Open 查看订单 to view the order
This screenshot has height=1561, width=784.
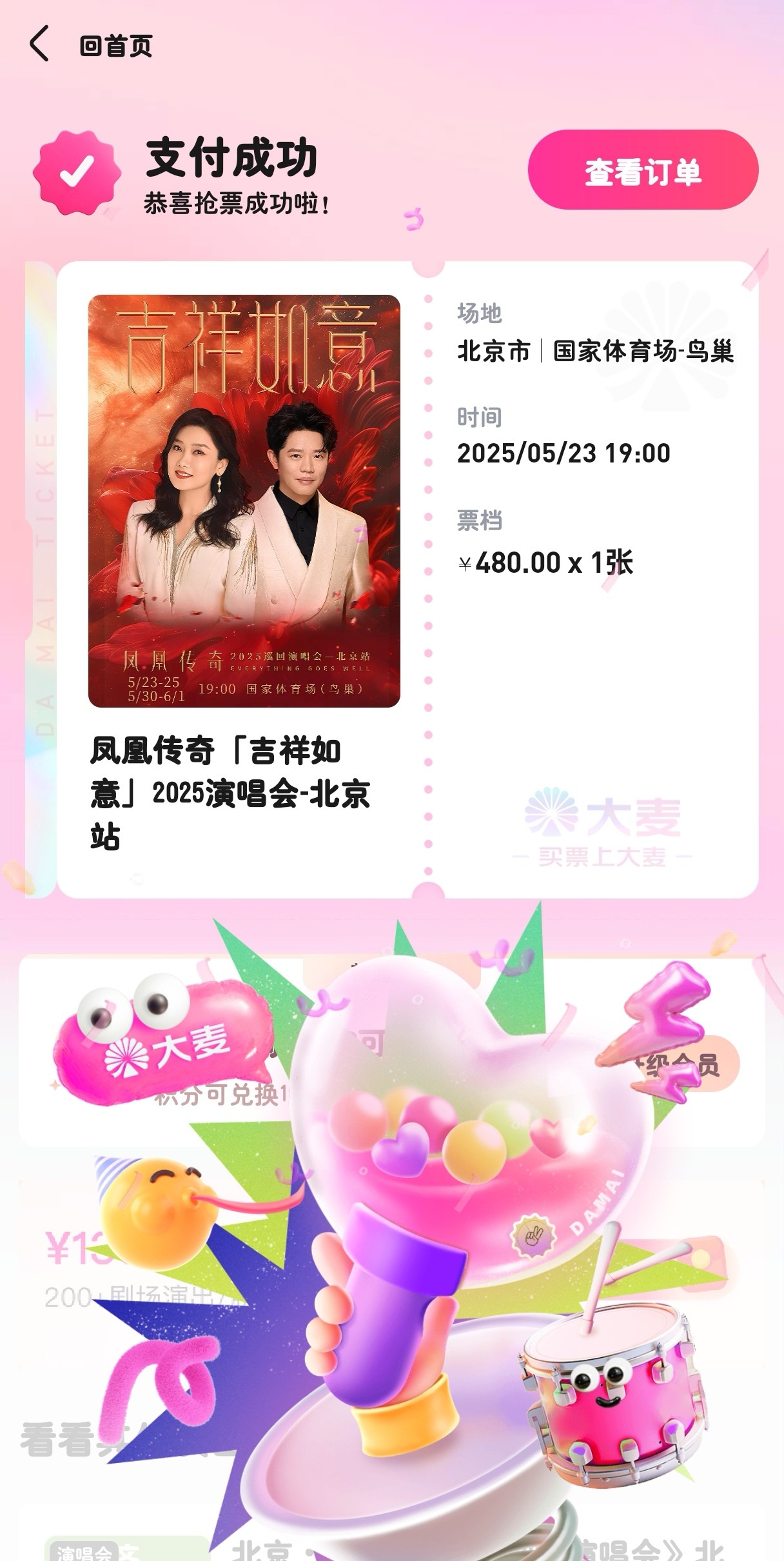(x=643, y=170)
